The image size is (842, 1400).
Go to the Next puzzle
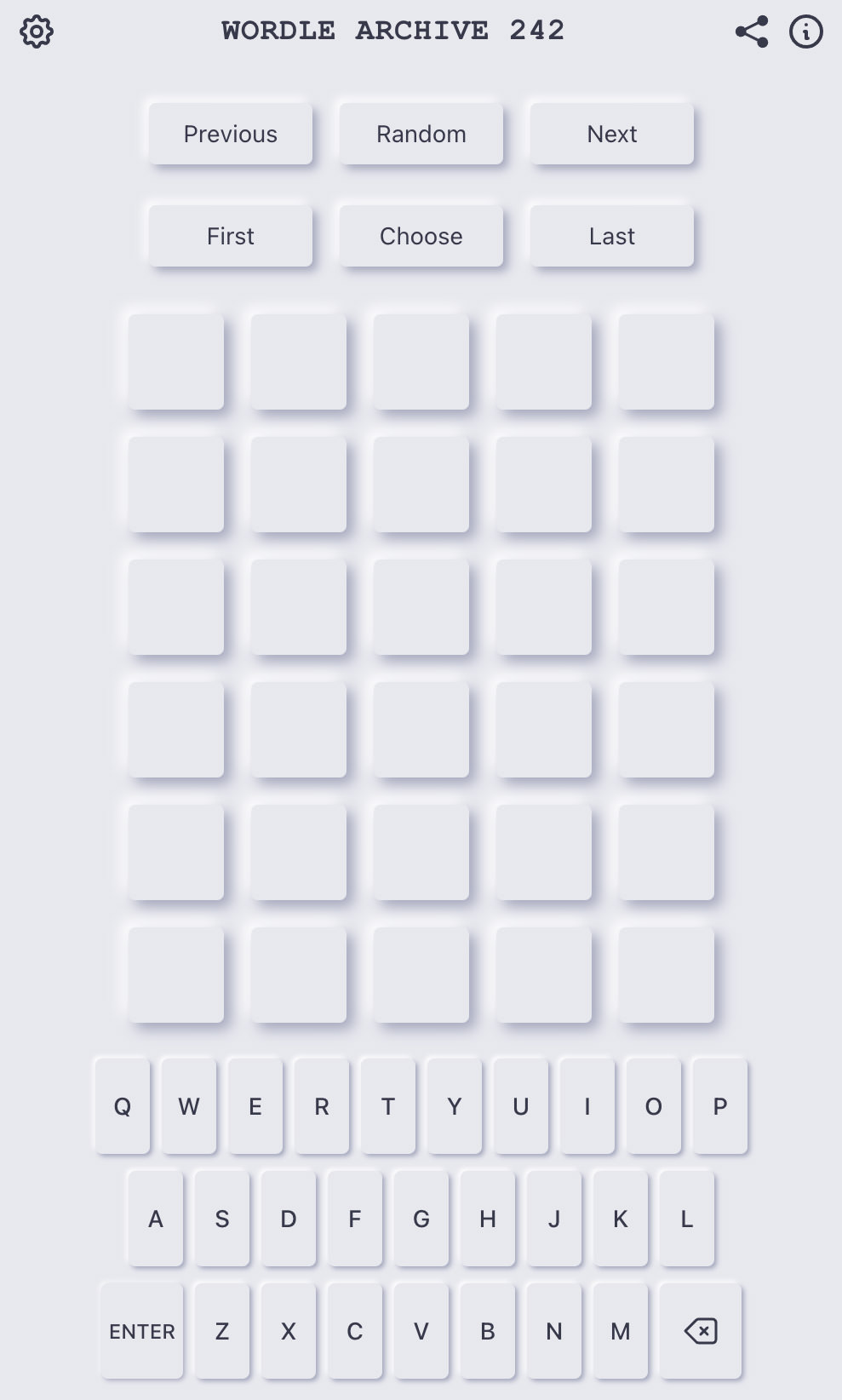click(x=612, y=134)
